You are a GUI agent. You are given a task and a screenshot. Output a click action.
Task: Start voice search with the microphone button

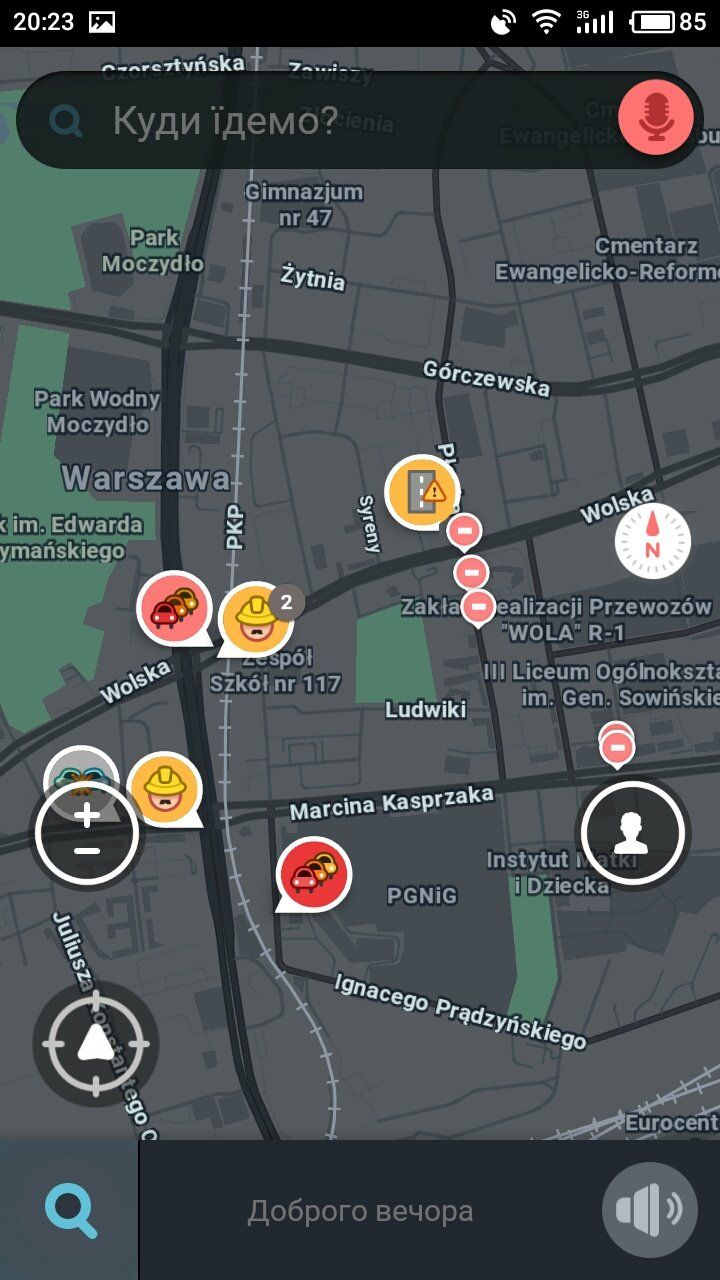point(656,118)
